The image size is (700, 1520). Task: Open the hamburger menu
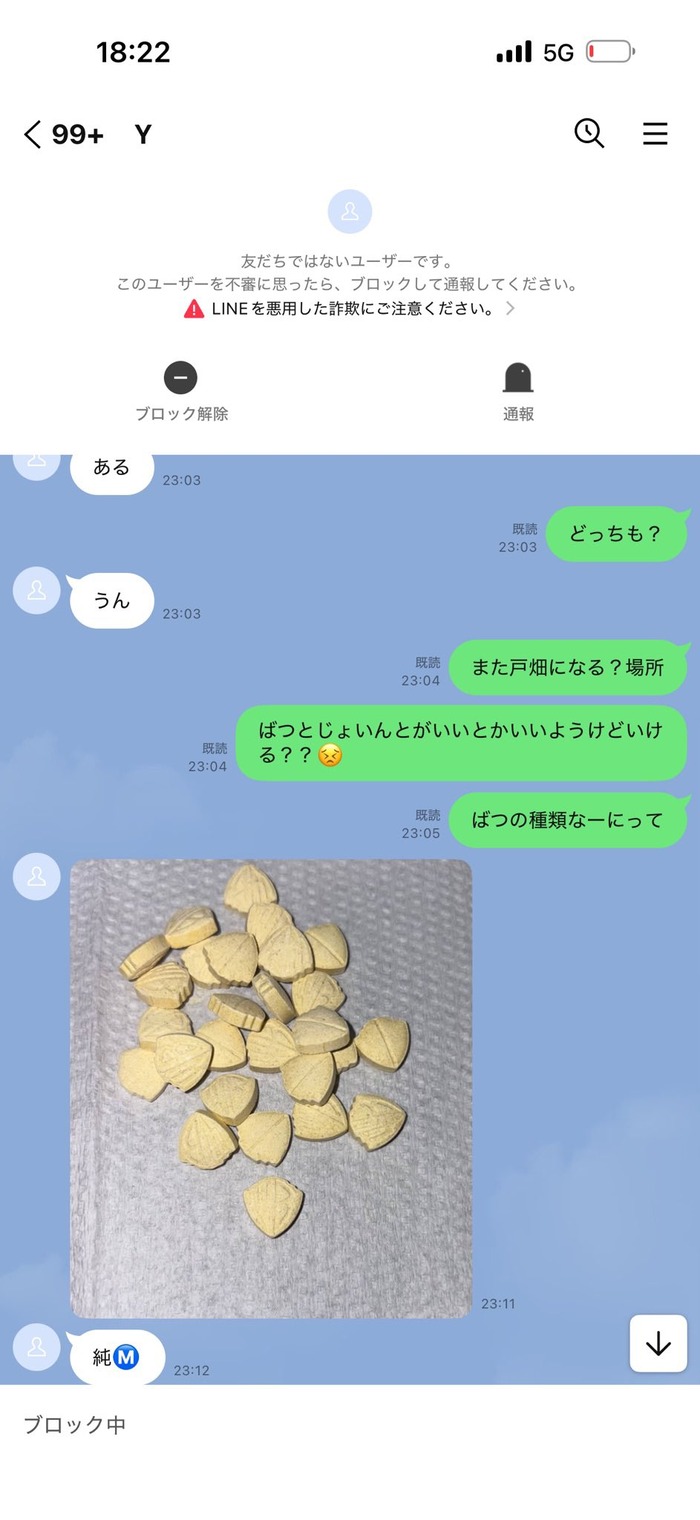coord(655,134)
